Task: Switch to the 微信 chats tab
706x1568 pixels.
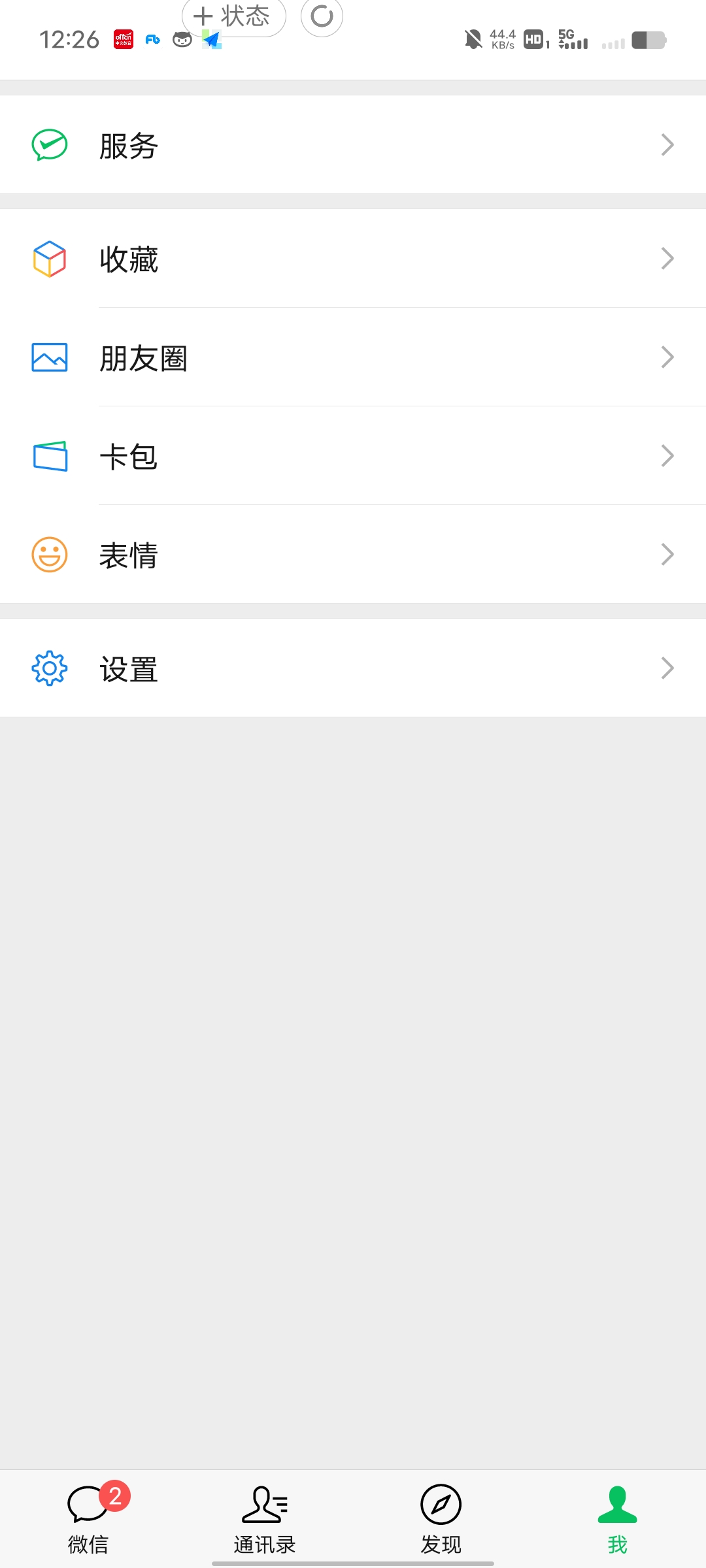Action: pos(88,1519)
